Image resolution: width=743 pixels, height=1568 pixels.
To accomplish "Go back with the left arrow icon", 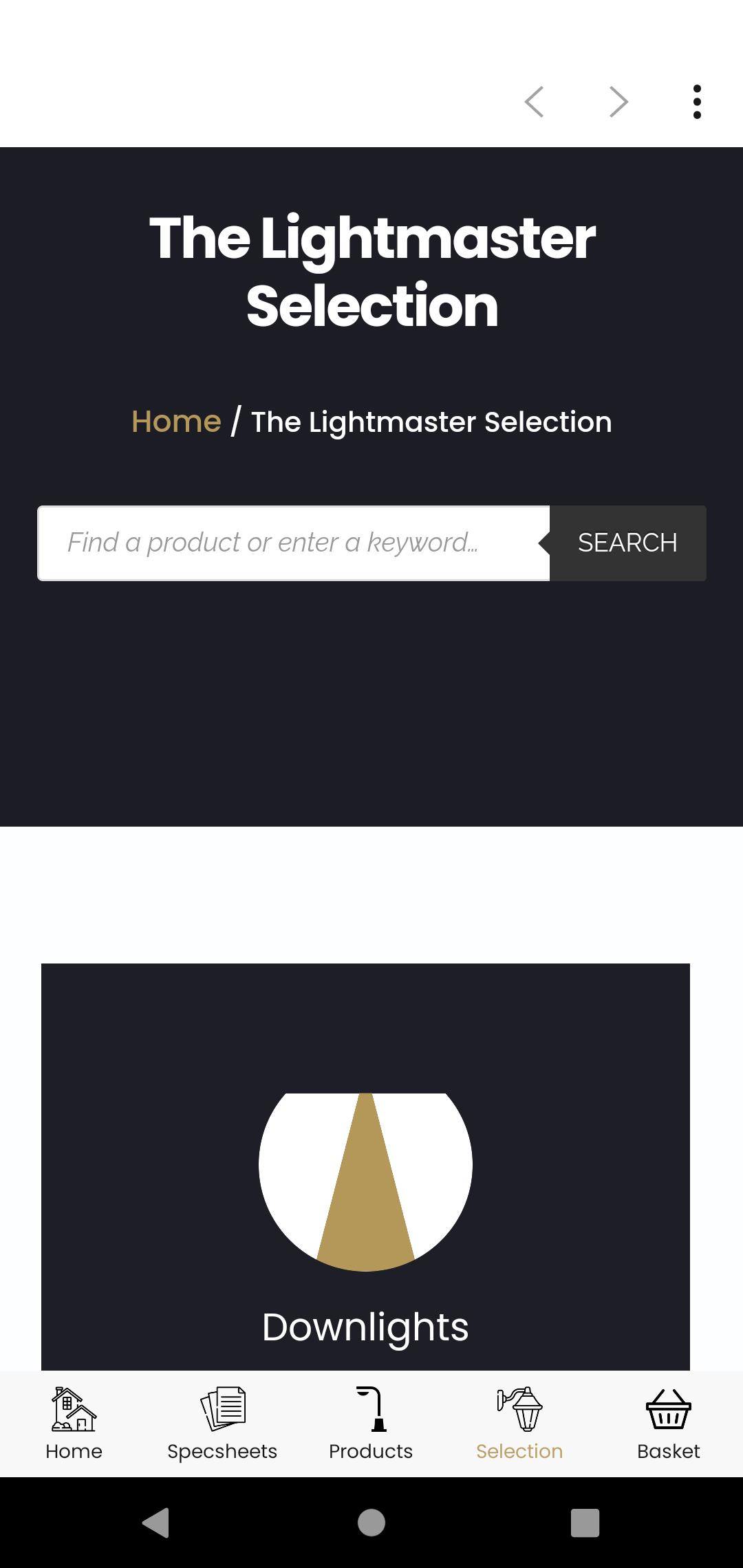I will (535, 102).
